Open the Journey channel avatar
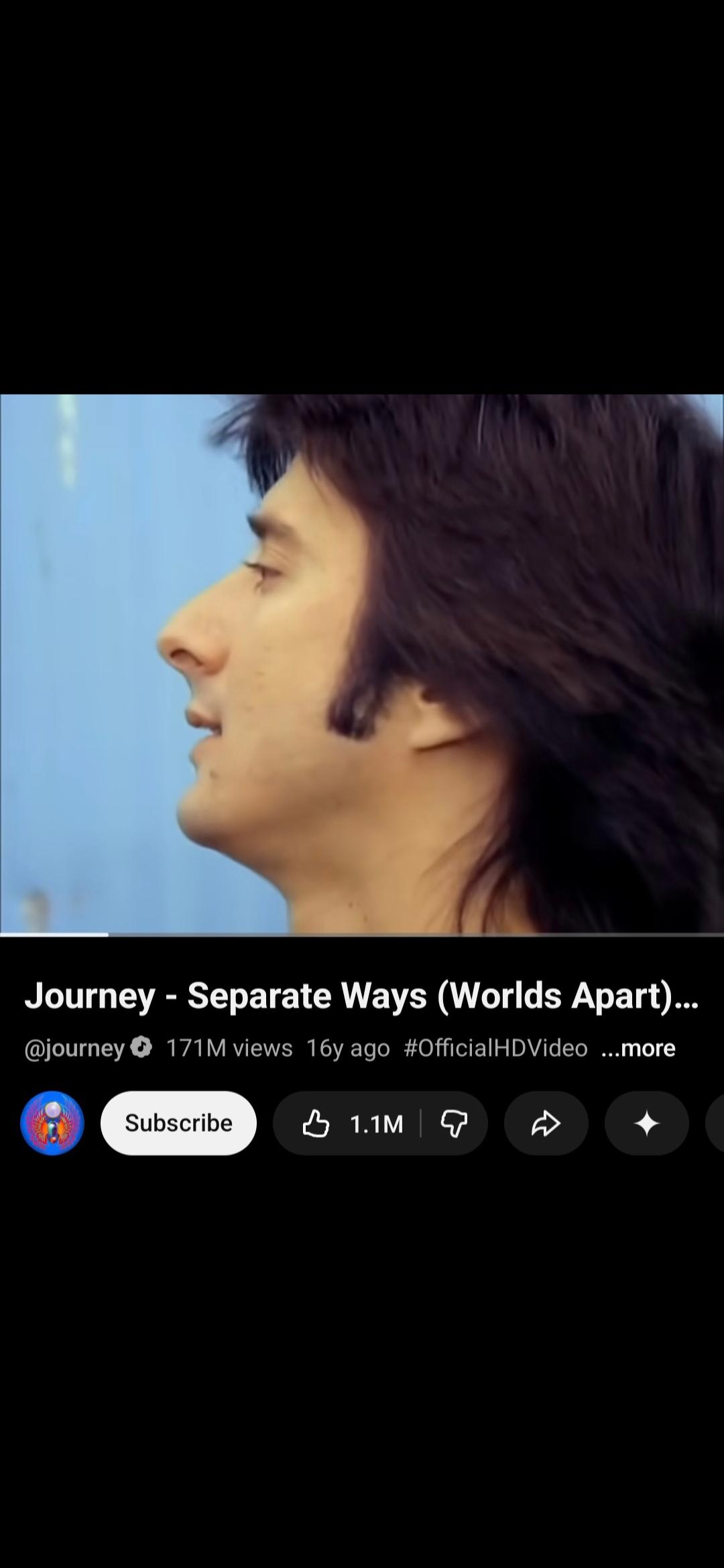Image resolution: width=724 pixels, height=1568 pixels. click(x=52, y=1123)
